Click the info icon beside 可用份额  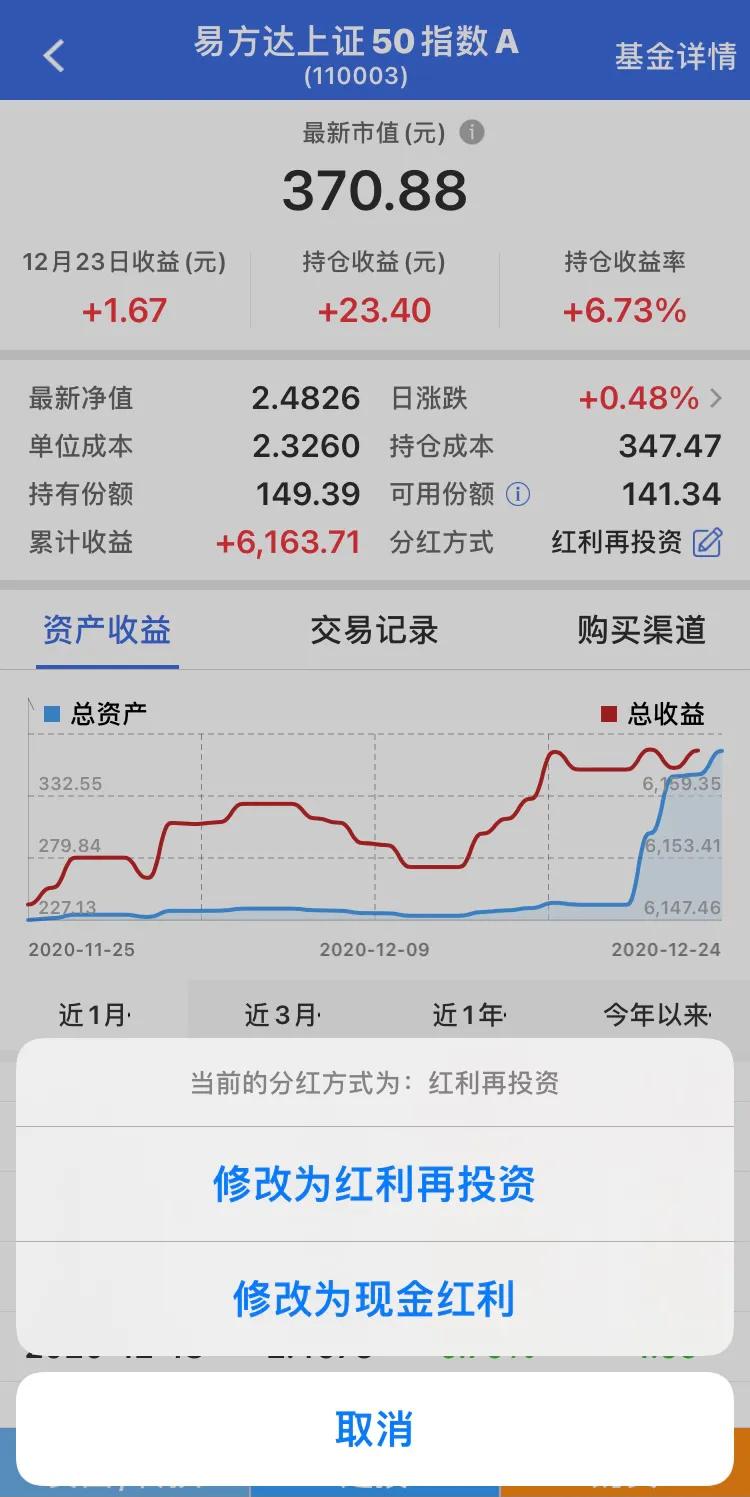pos(519,494)
